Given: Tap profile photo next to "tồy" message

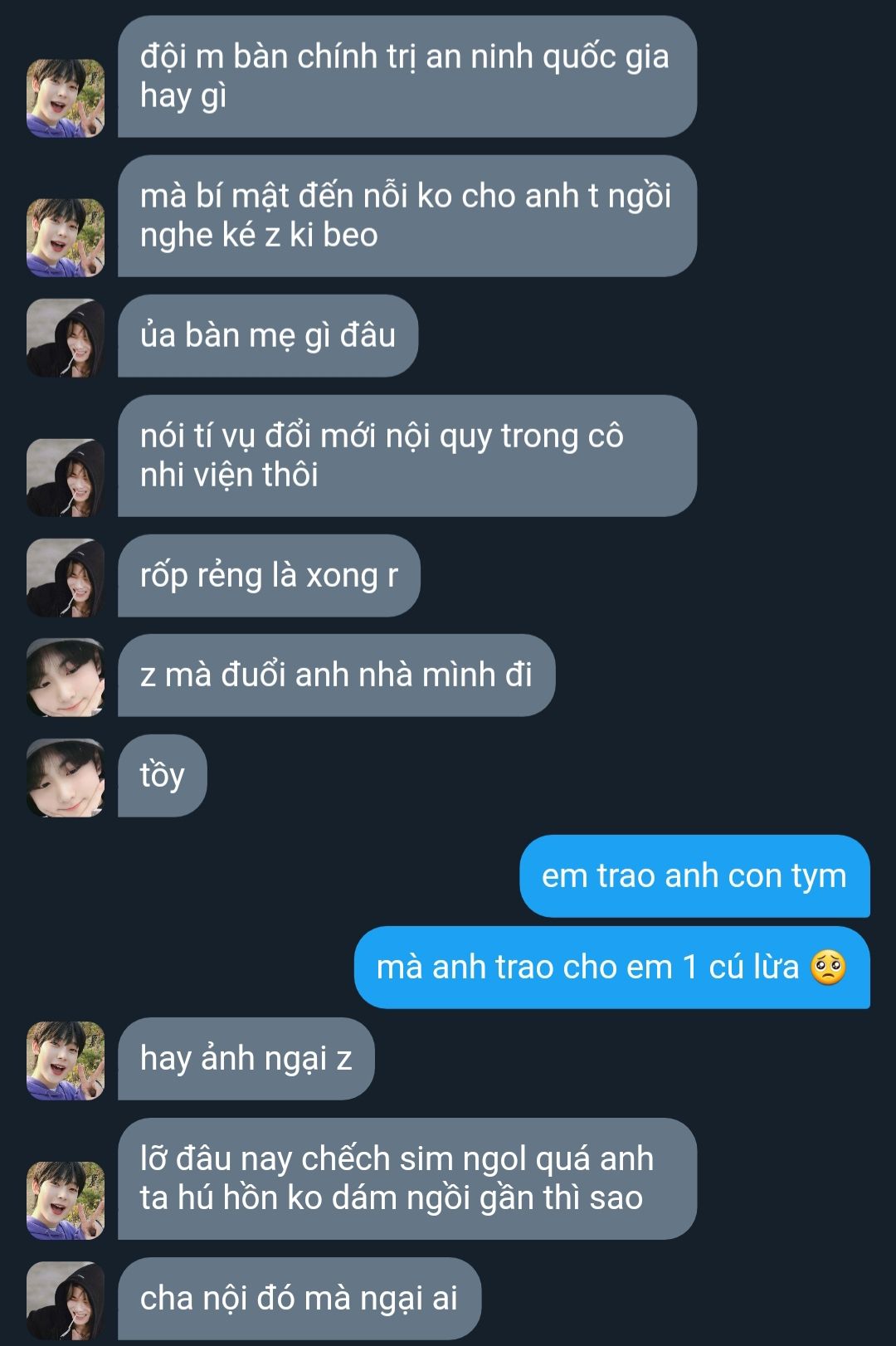Looking at the screenshot, I should click(66, 778).
